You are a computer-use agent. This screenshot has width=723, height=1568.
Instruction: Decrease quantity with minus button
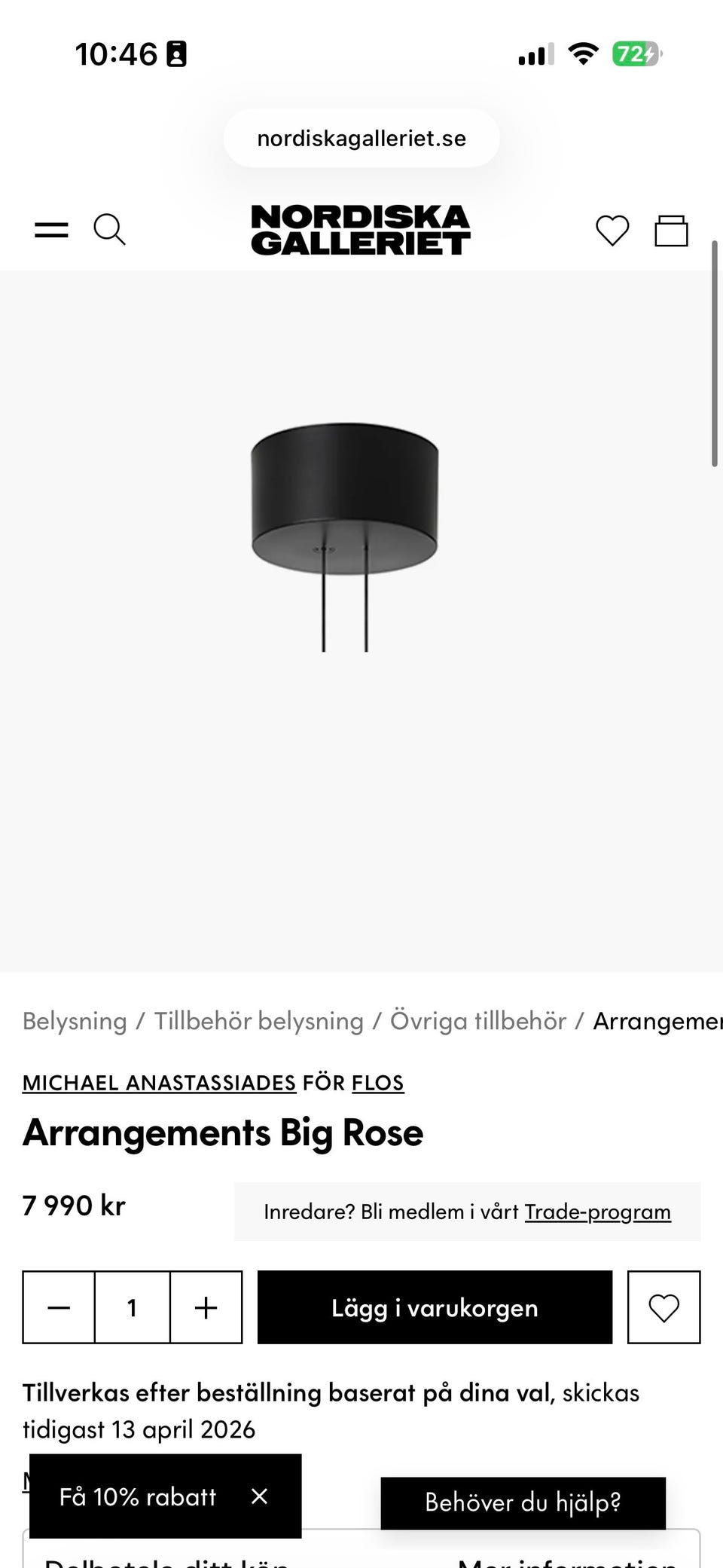click(x=59, y=1307)
